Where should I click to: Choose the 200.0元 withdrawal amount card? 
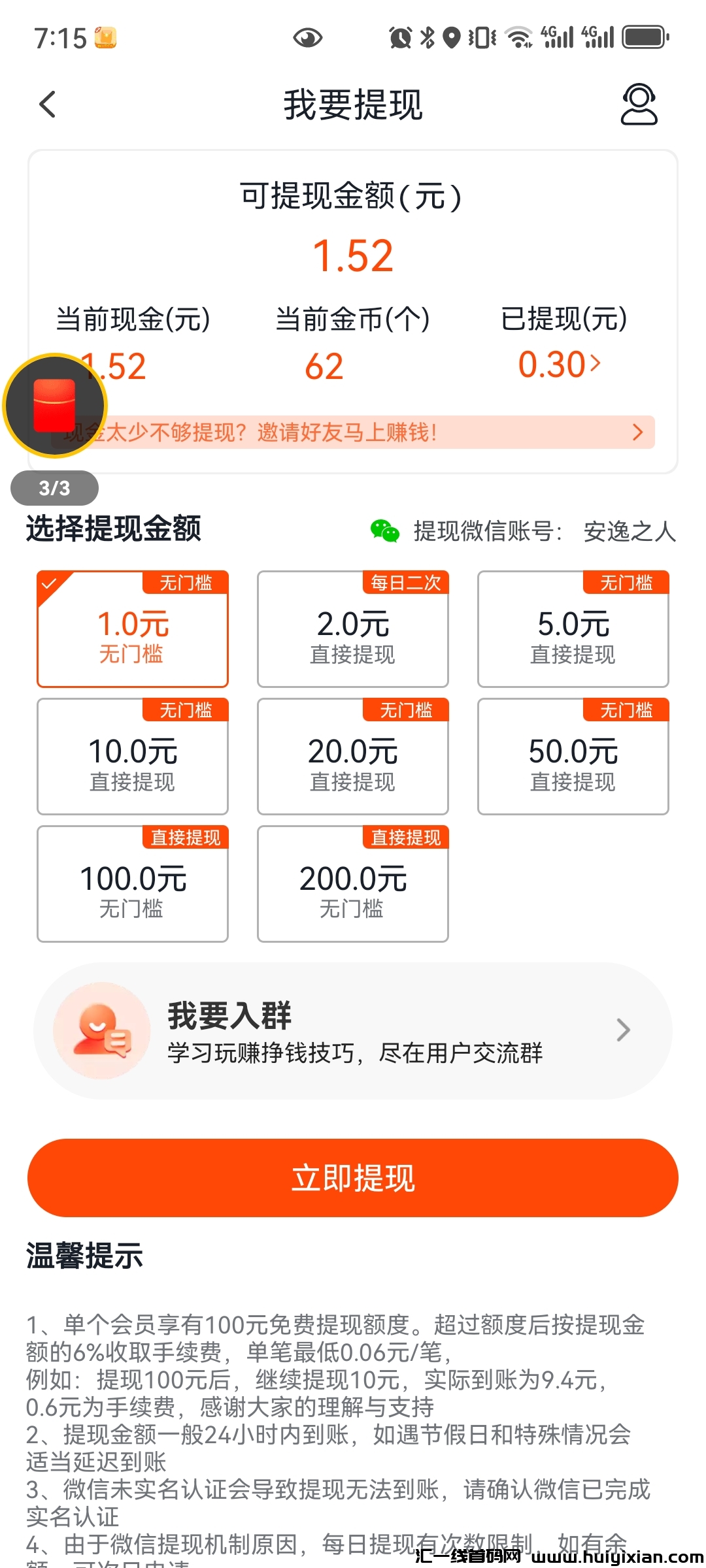point(352,884)
